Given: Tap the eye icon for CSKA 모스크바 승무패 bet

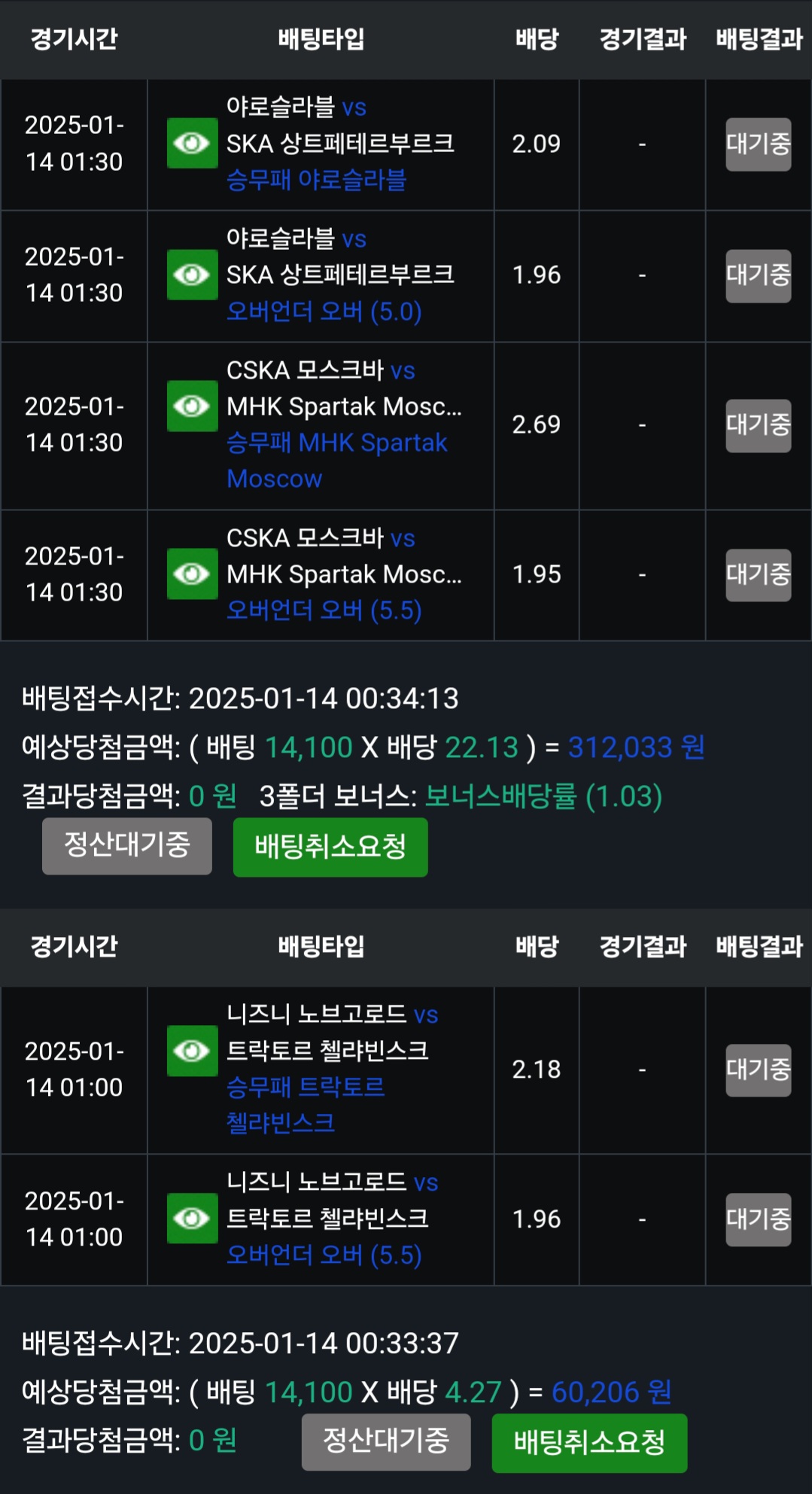Looking at the screenshot, I should point(192,406).
